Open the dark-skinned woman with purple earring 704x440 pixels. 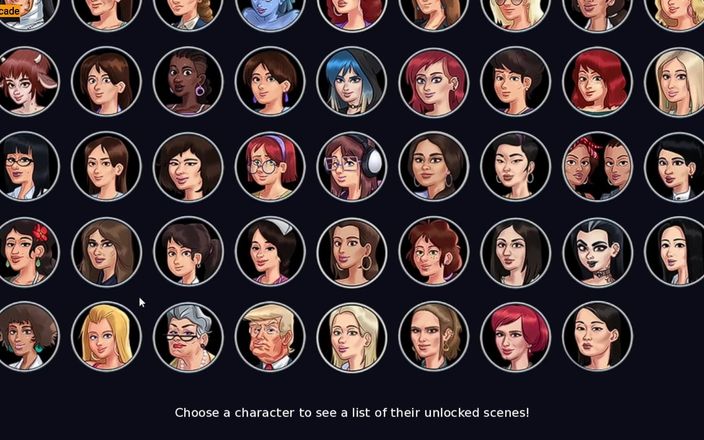point(188,82)
